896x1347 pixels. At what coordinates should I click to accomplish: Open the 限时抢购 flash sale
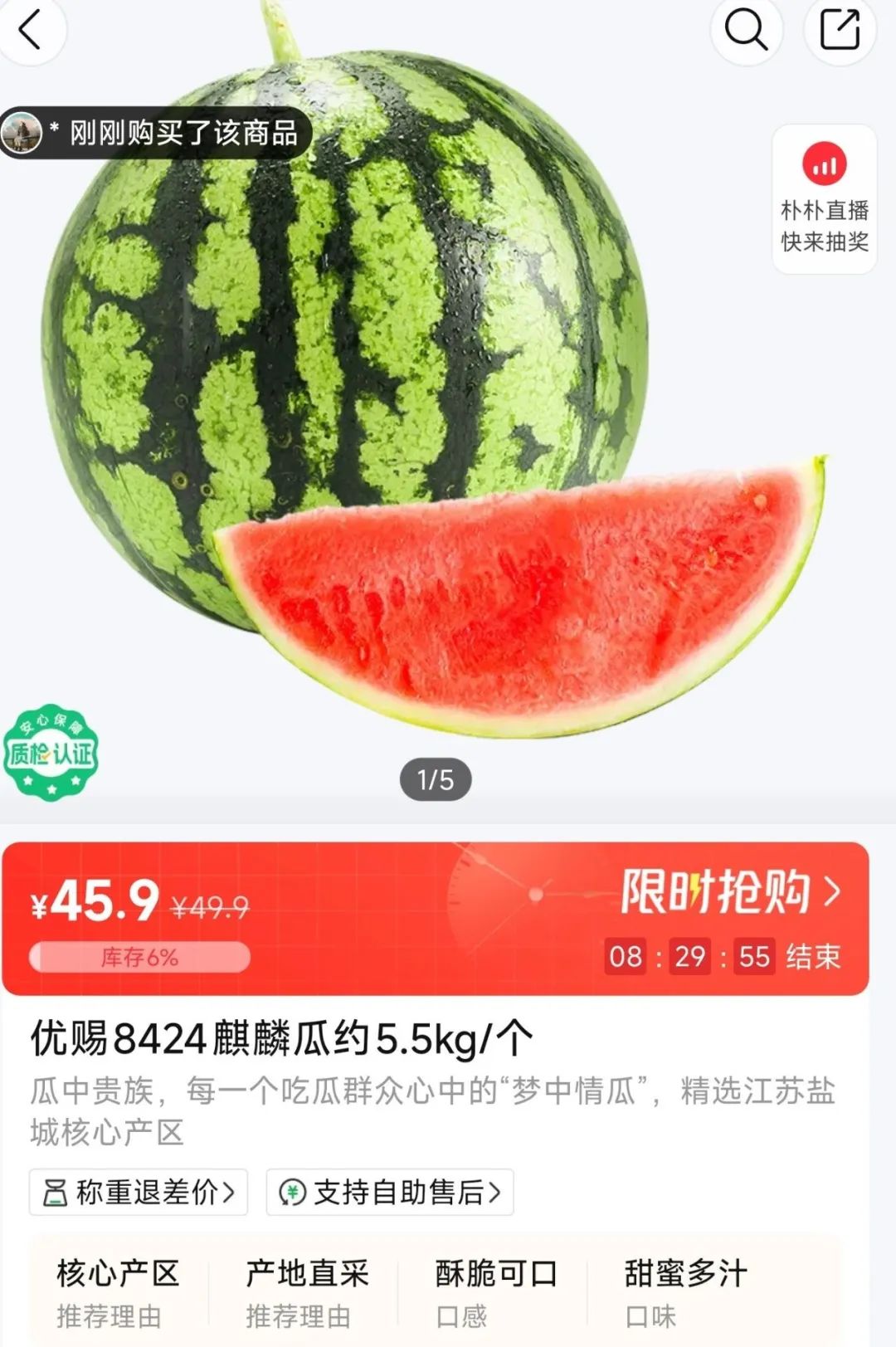(x=730, y=892)
